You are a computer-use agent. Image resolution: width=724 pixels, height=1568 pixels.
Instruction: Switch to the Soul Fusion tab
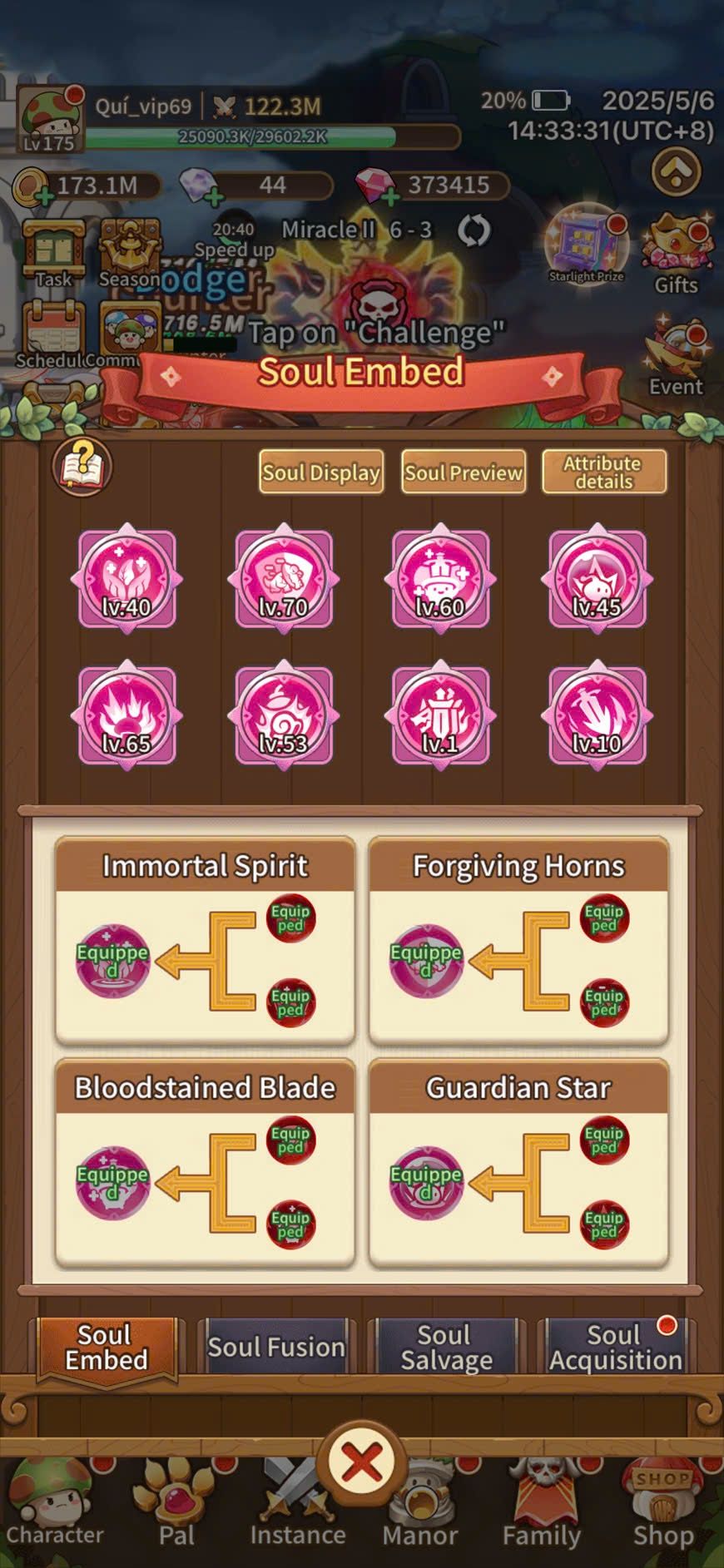click(276, 1347)
